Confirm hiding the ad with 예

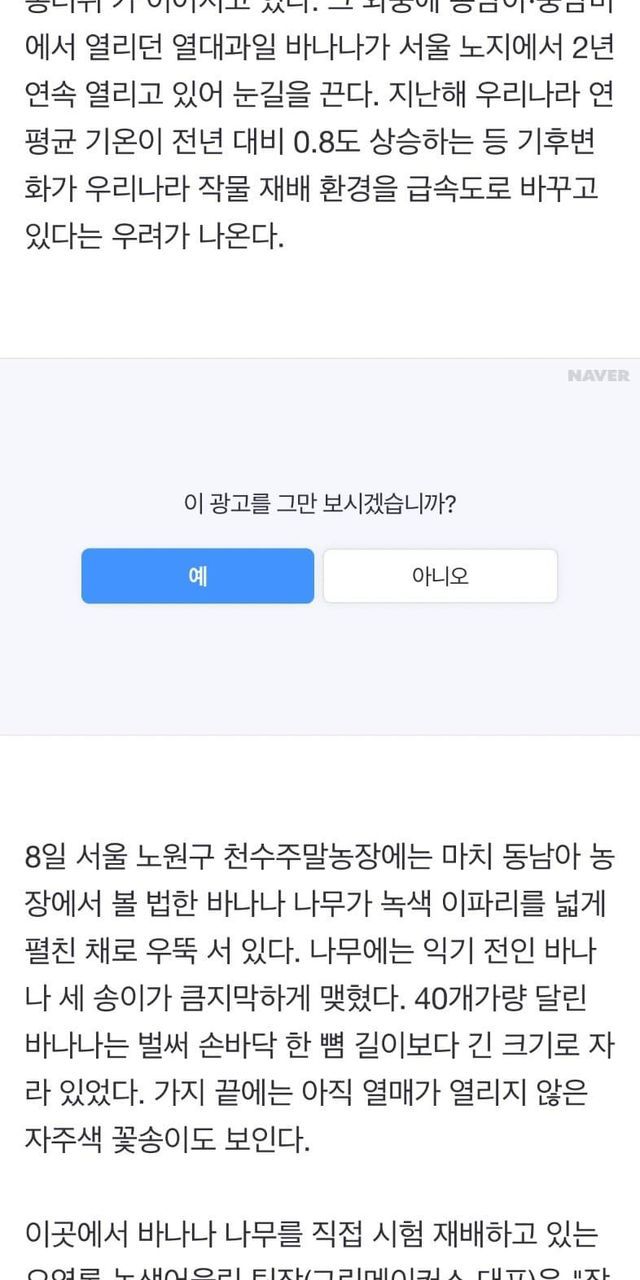point(197,576)
